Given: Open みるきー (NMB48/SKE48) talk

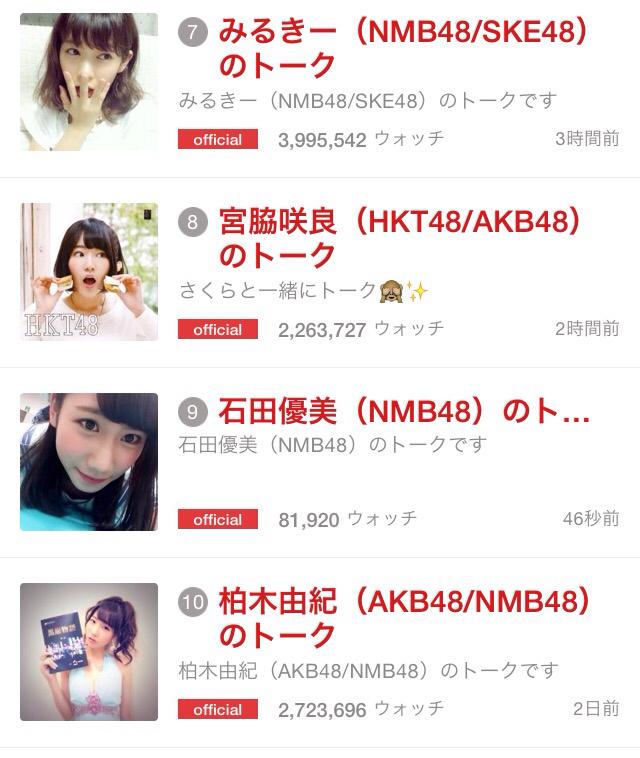Looking at the screenshot, I should coord(402,48).
